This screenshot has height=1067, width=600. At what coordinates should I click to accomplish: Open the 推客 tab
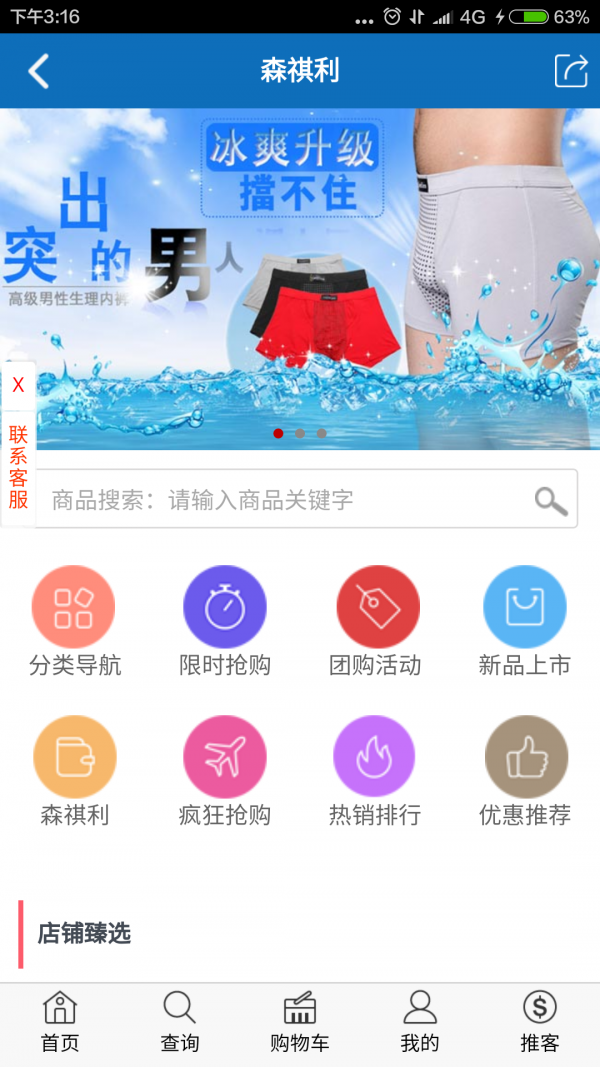pyautogui.click(x=540, y=1023)
